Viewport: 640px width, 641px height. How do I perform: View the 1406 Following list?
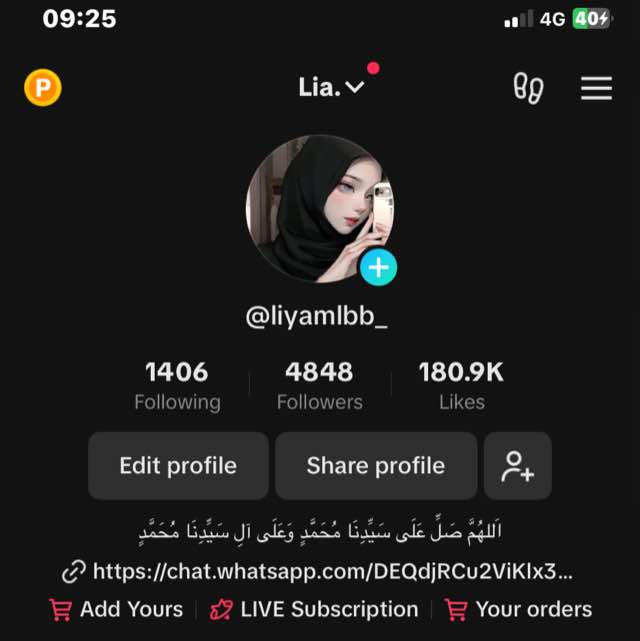click(177, 386)
